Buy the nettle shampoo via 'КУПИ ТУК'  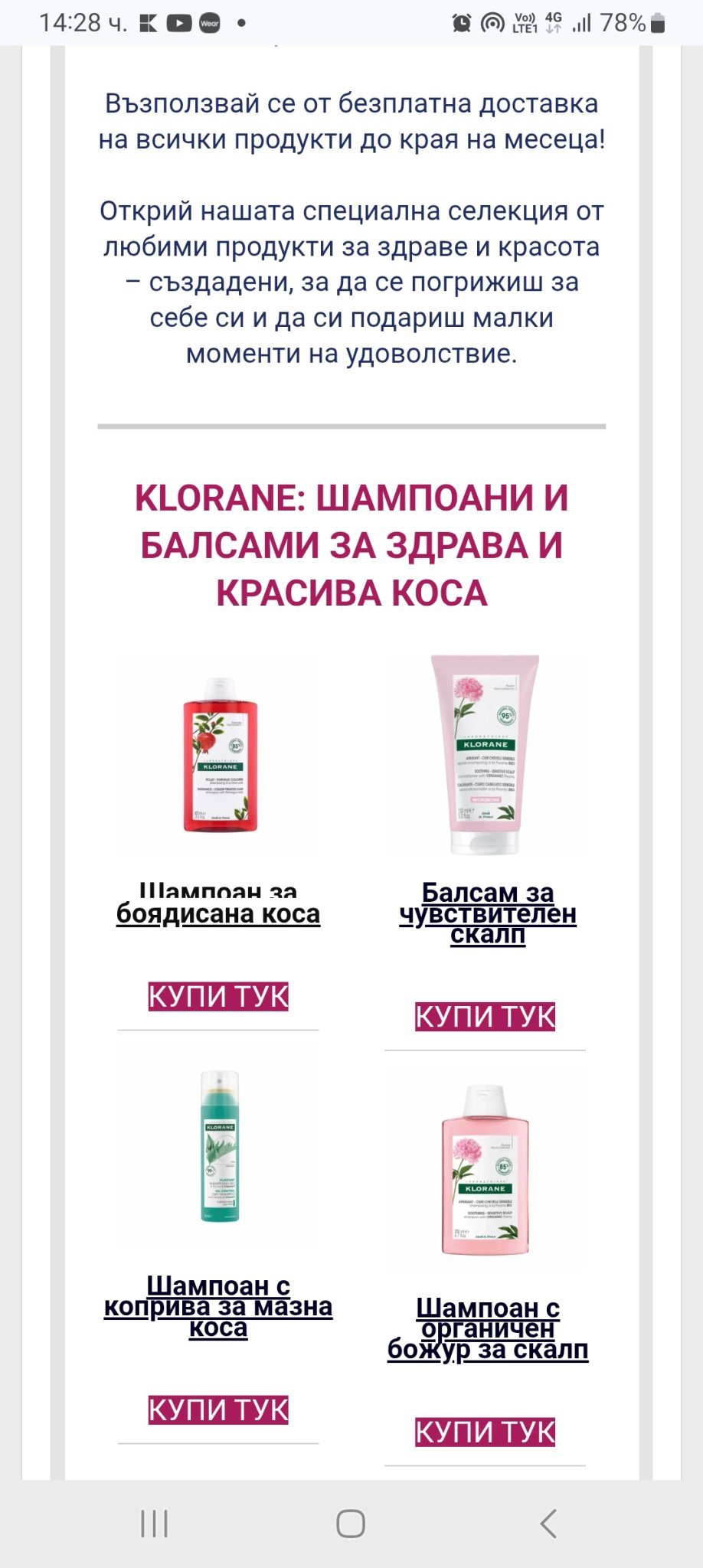point(218,1410)
